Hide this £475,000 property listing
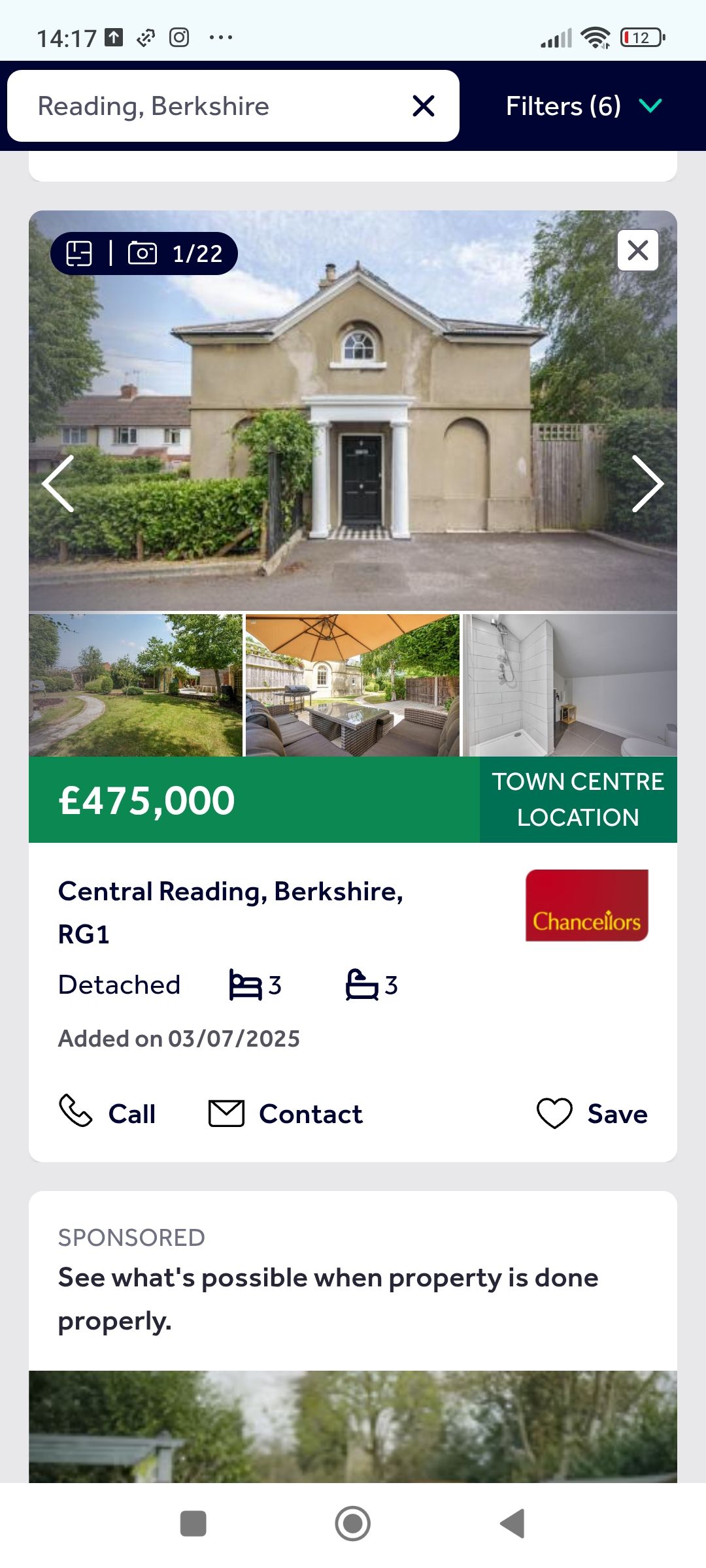This screenshot has height=1568, width=706. point(637,250)
